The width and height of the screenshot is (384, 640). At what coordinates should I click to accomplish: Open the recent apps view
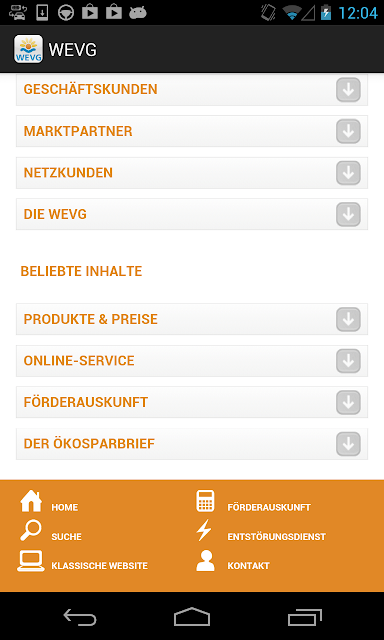[304, 617]
